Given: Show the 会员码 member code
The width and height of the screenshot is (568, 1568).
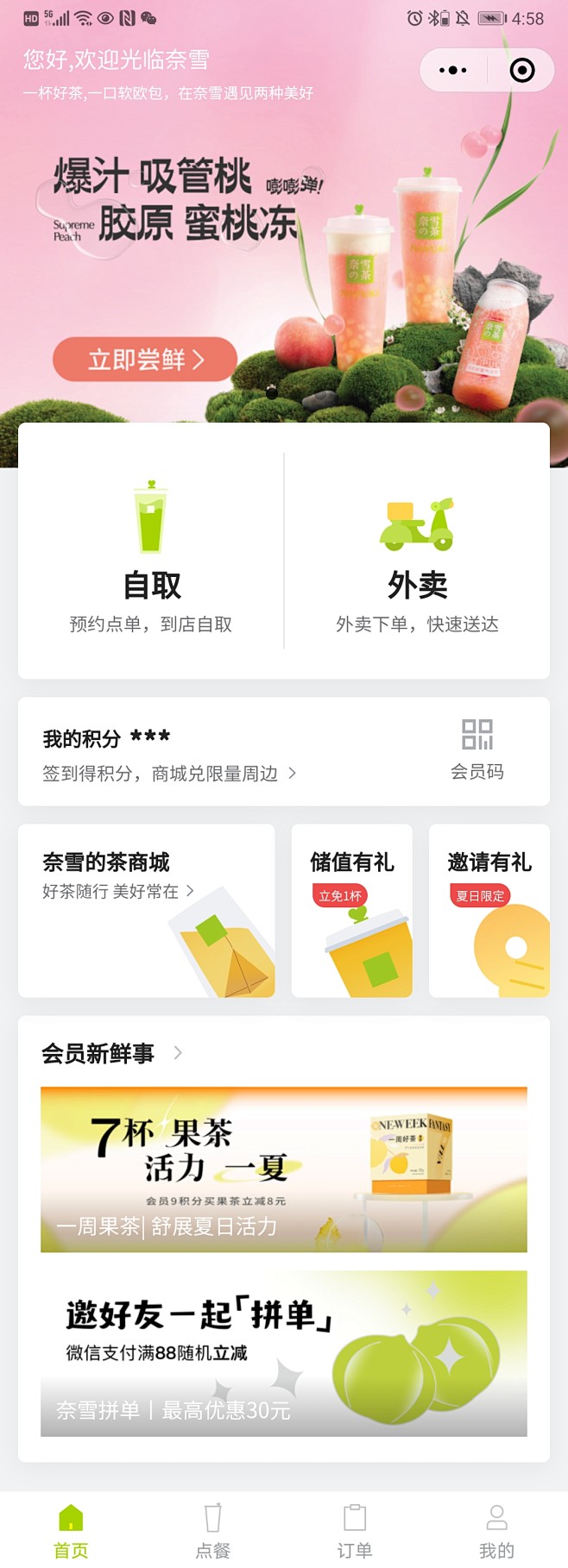Looking at the screenshot, I should click(477, 750).
